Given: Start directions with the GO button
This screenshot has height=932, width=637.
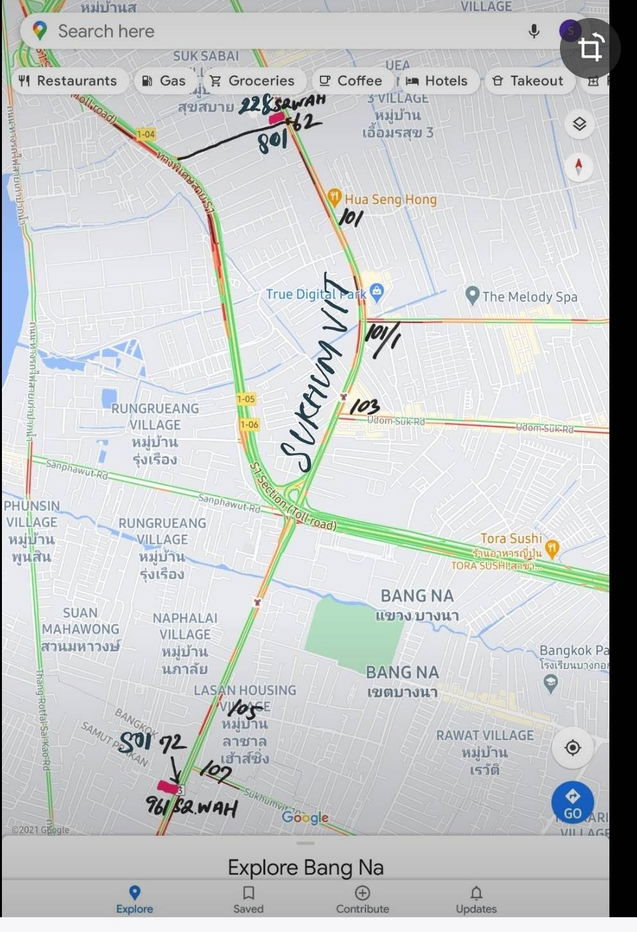Looking at the screenshot, I should (x=572, y=802).
